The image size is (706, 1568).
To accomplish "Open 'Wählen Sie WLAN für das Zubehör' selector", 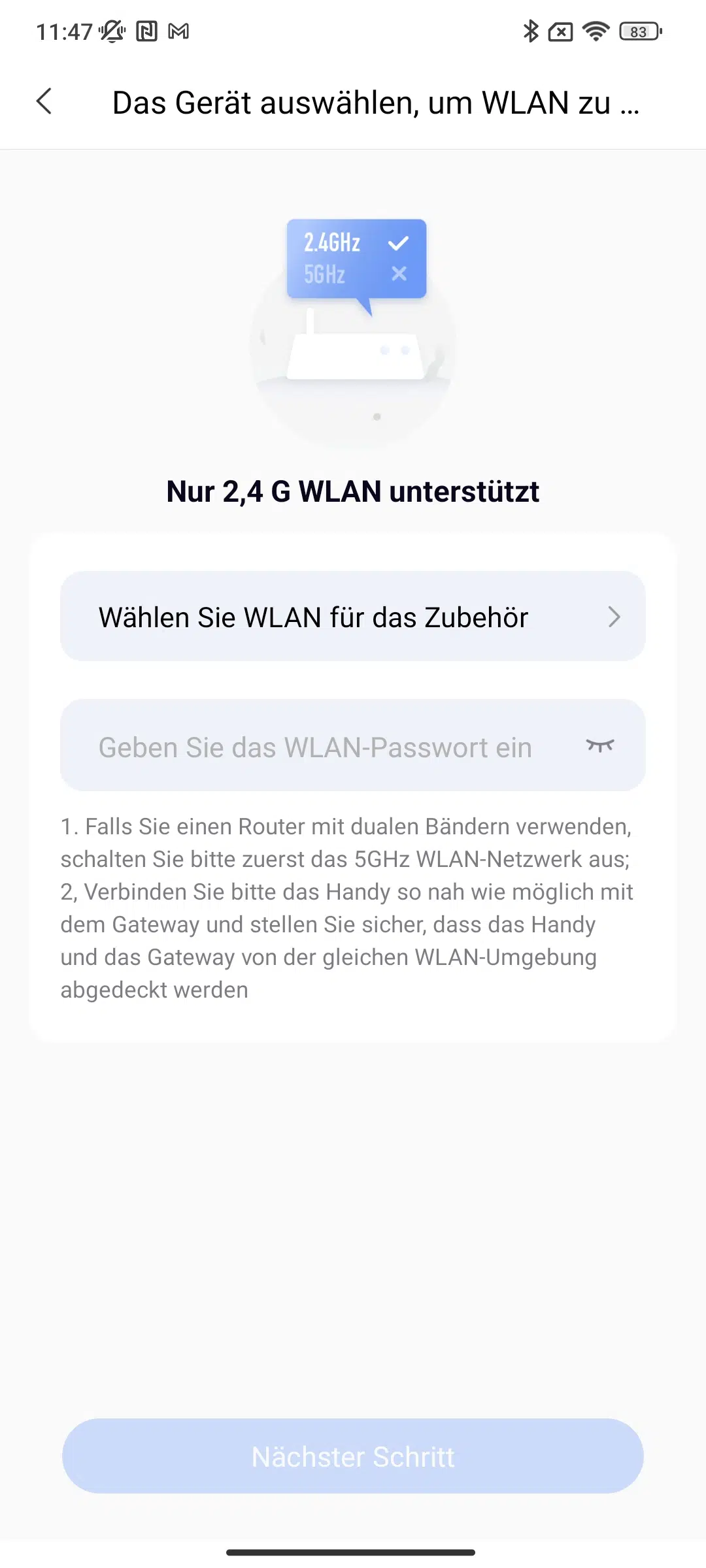I will coord(353,616).
